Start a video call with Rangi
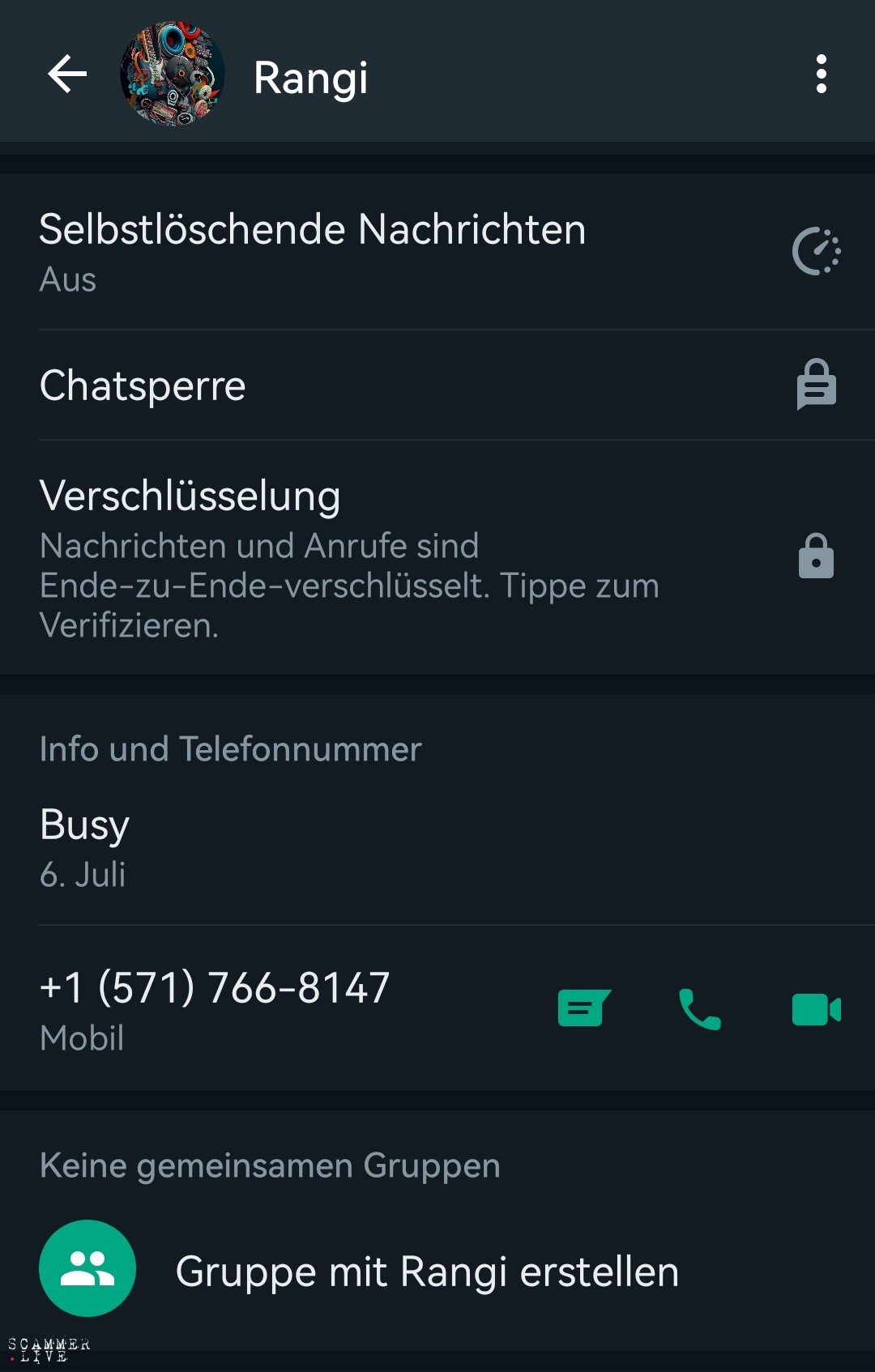875x1372 pixels. (816, 1009)
